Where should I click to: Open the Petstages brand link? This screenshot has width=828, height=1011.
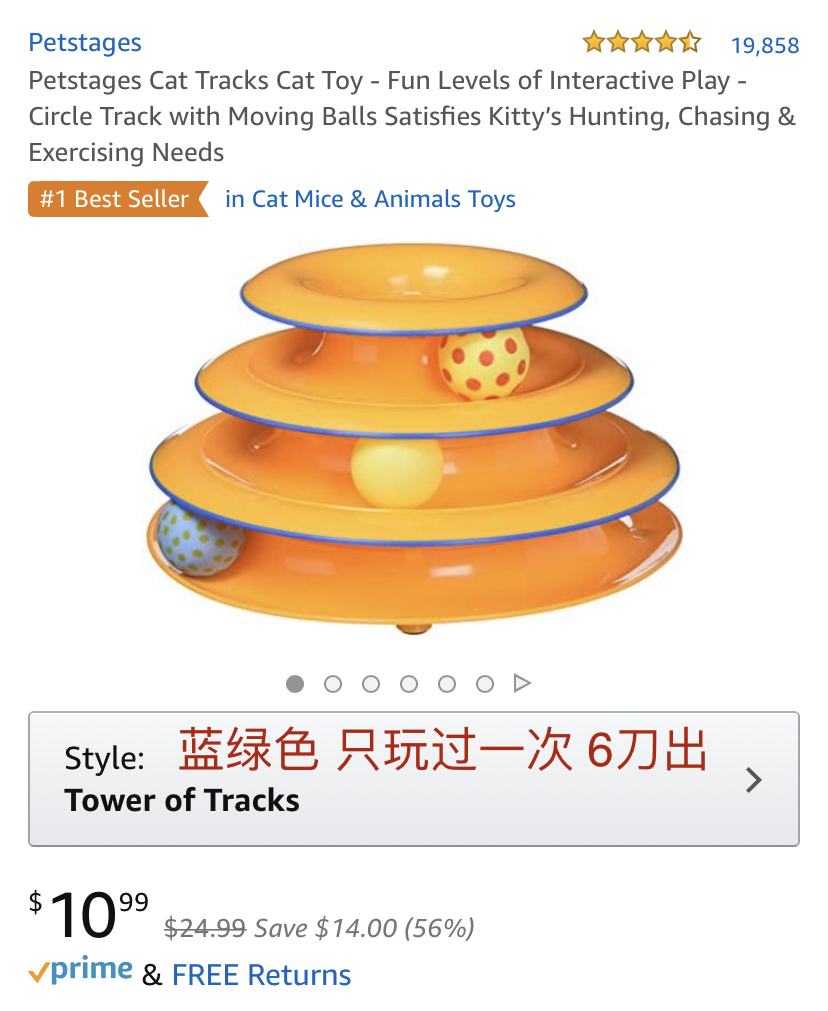pos(85,43)
